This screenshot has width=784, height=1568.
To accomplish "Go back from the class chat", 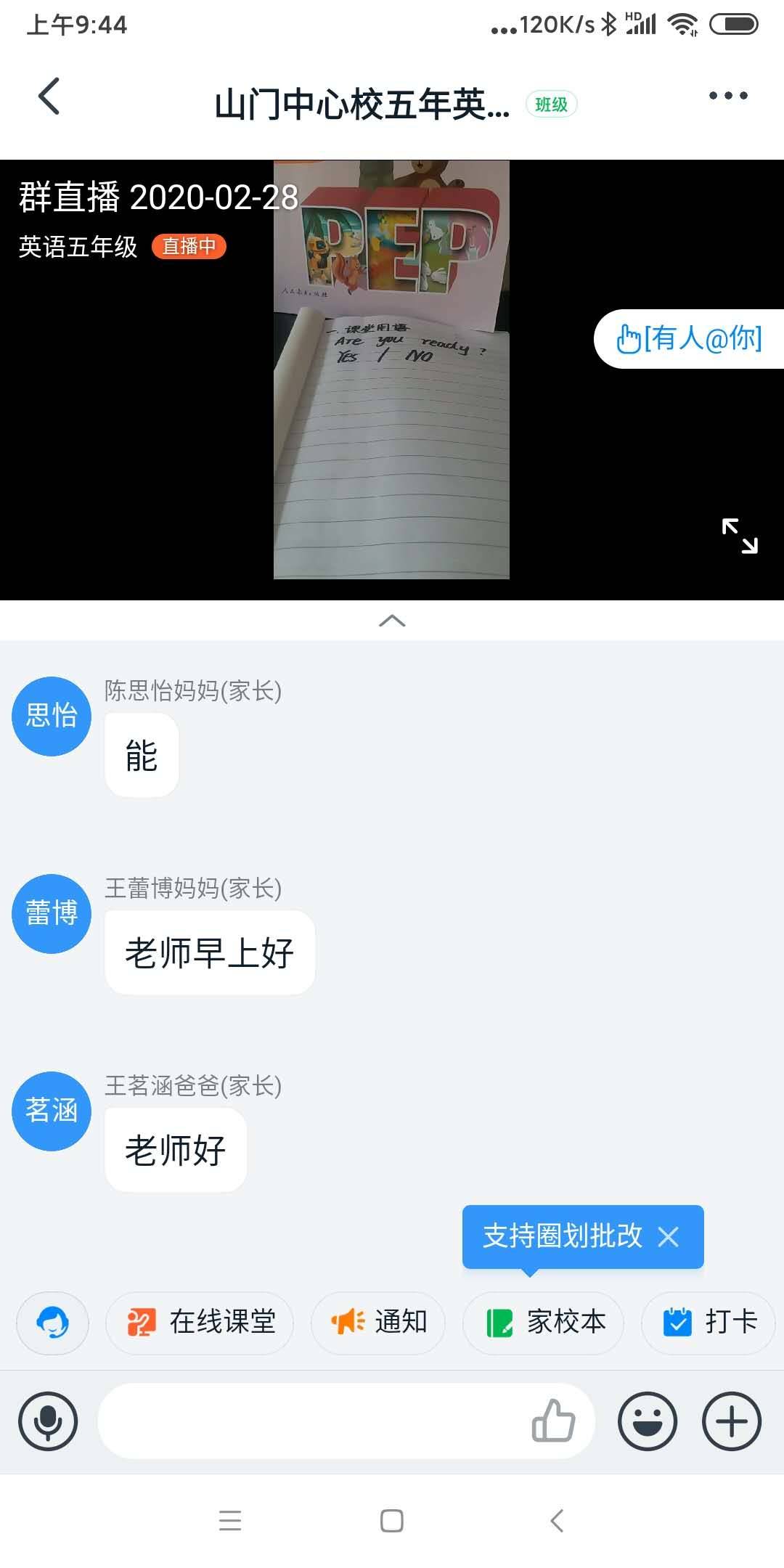I will (49, 97).
